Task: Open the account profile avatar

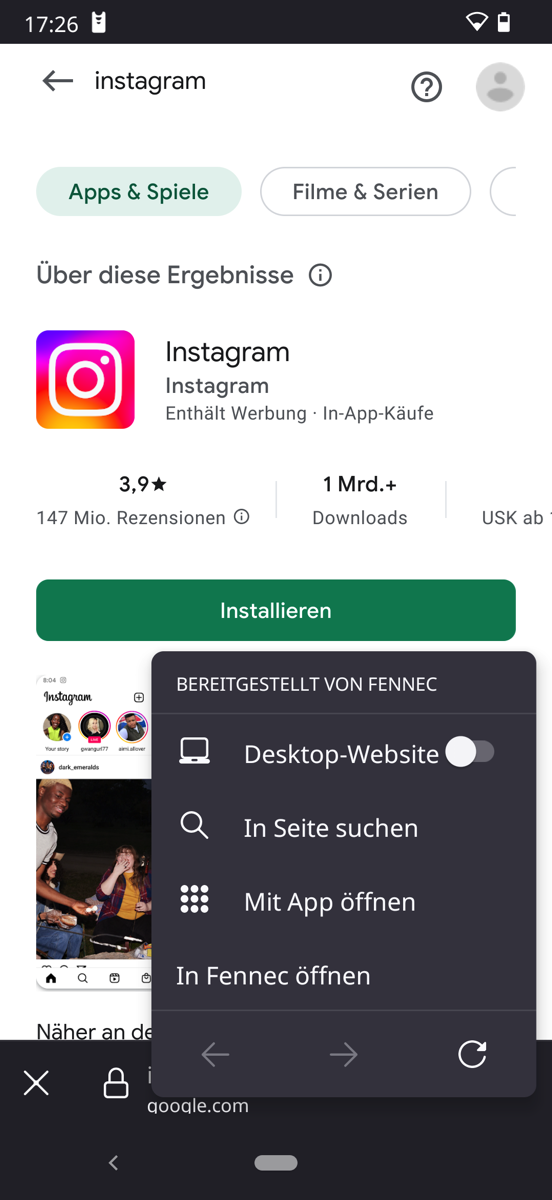Action: [x=500, y=87]
